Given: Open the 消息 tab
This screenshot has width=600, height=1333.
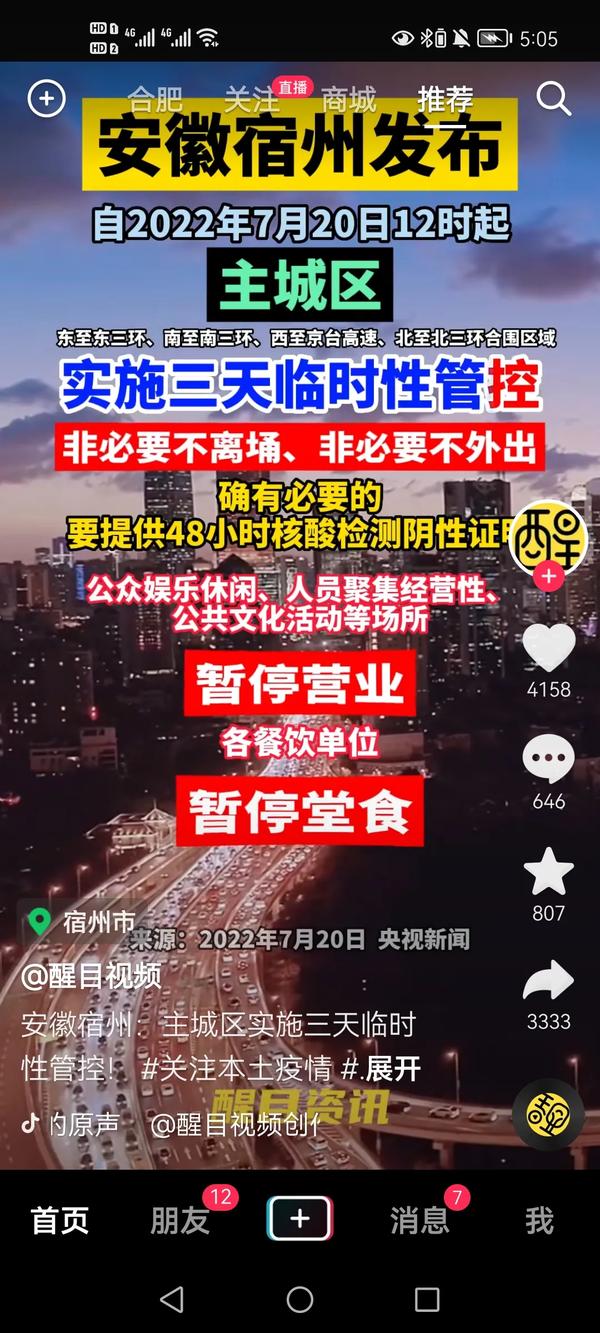Looking at the screenshot, I should pyautogui.click(x=419, y=1220).
